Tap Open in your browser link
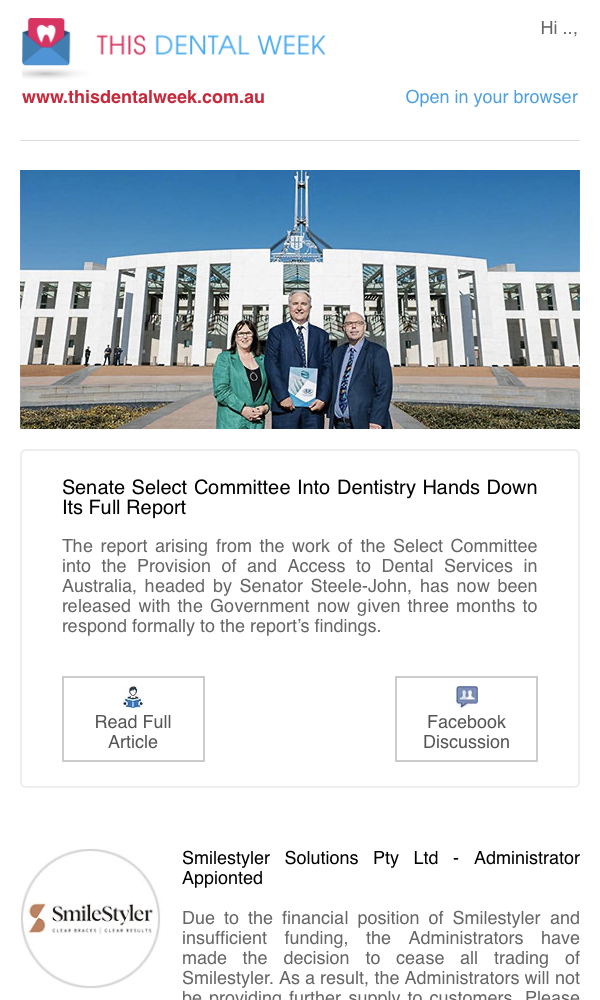 [492, 97]
